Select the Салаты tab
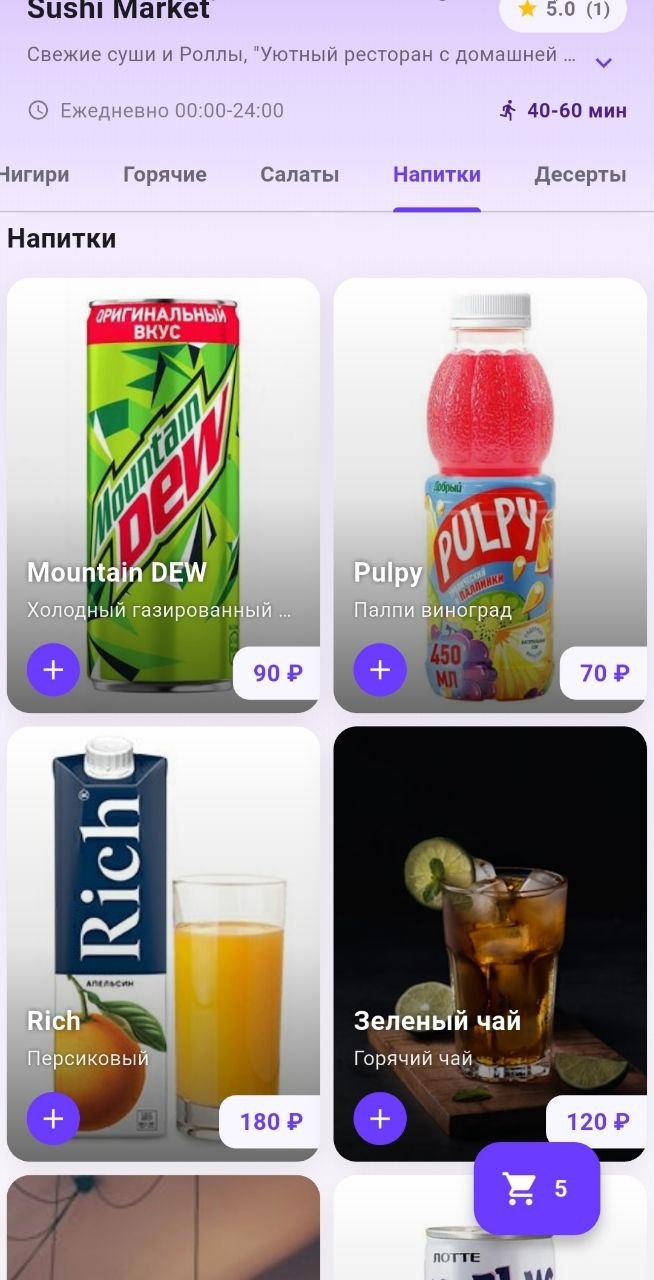The height and width of the screenshot is (1280, 654). click(300, 175)
